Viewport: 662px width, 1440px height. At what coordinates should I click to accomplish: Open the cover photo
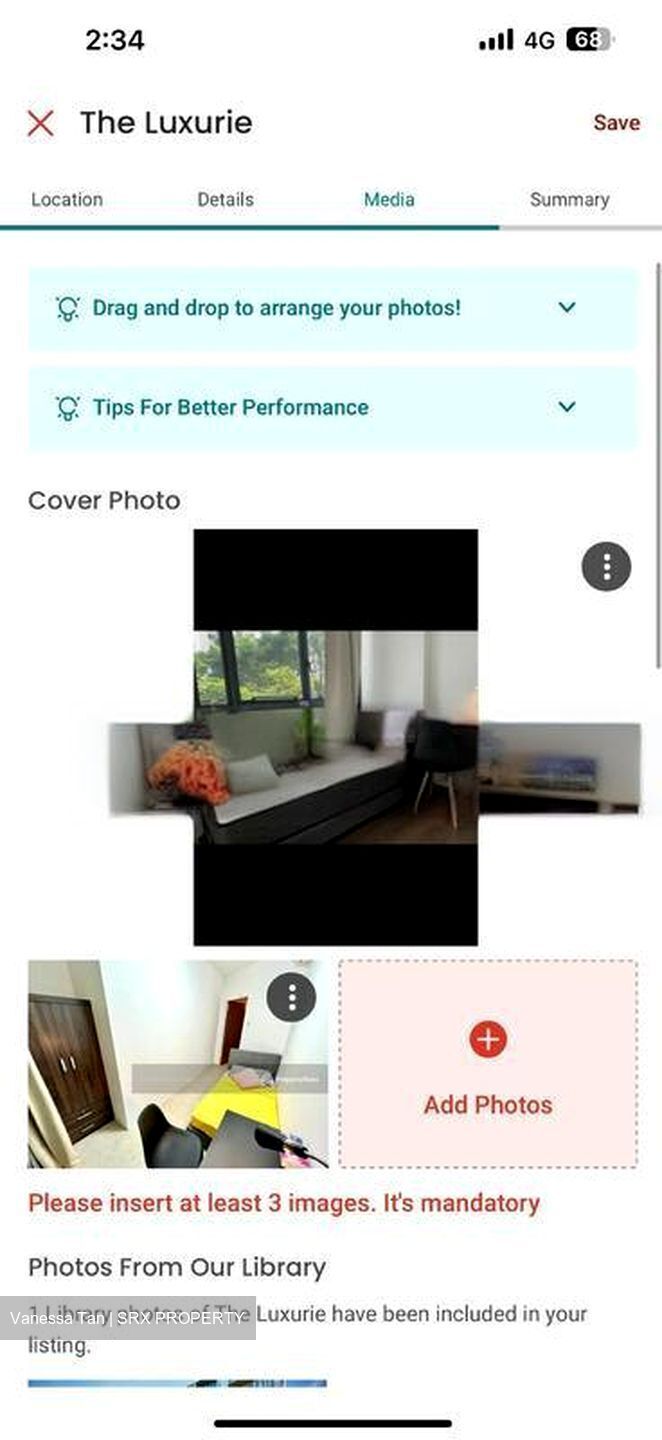tap(335, 737)
